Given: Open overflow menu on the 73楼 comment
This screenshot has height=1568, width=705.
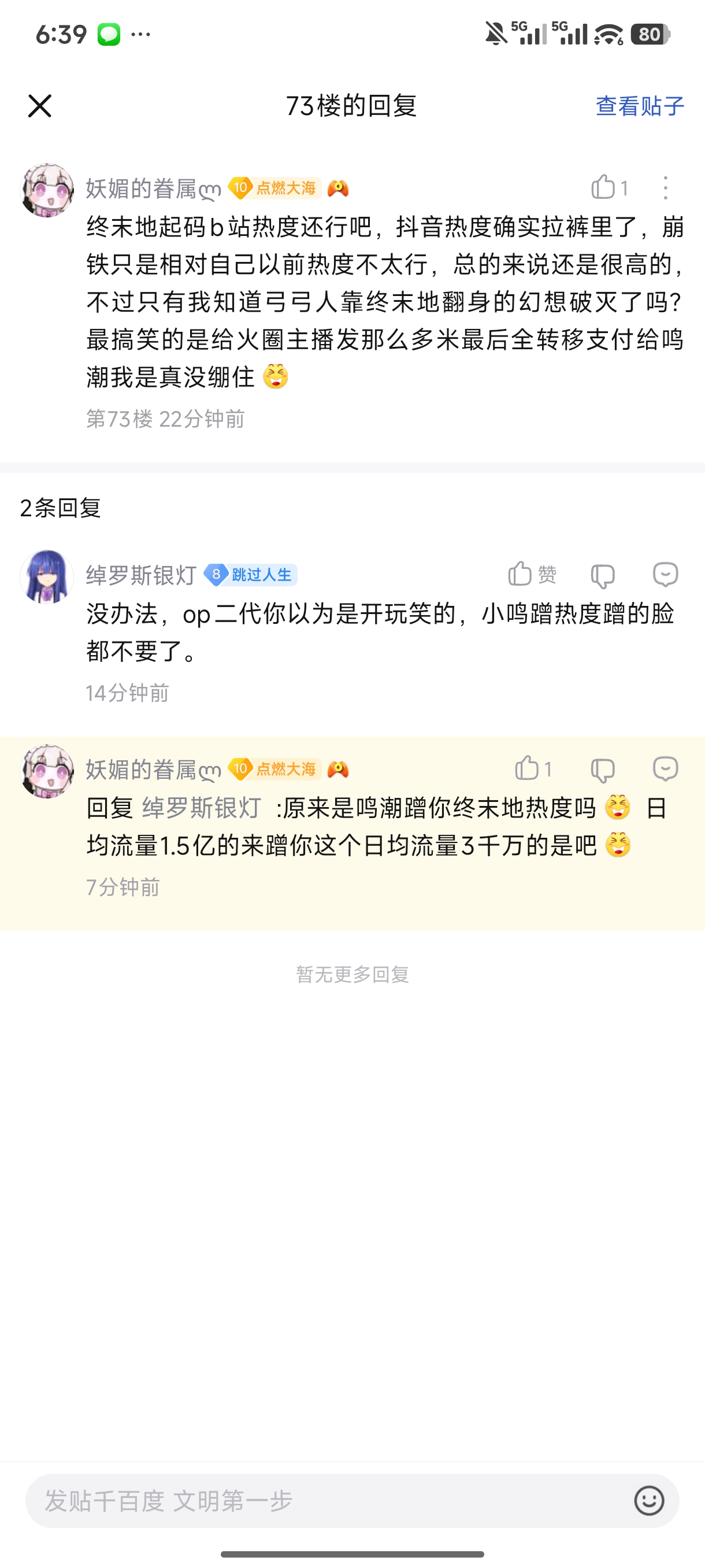Looking at the screenshot, I should [x=666, y=187].
